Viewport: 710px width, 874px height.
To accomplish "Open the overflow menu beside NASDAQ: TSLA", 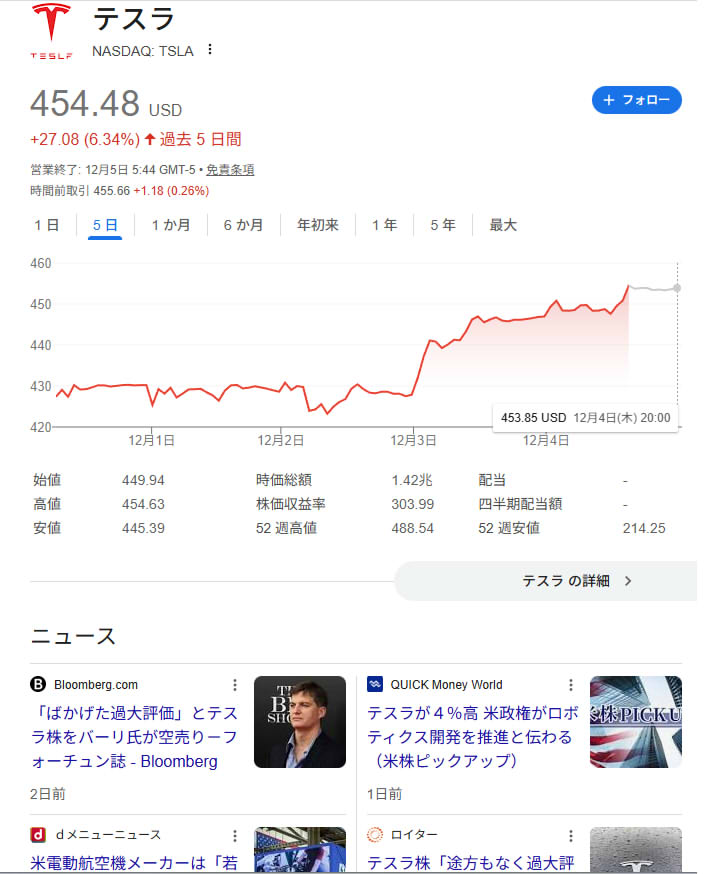I will pyautogui.click(x=209, y=50).
